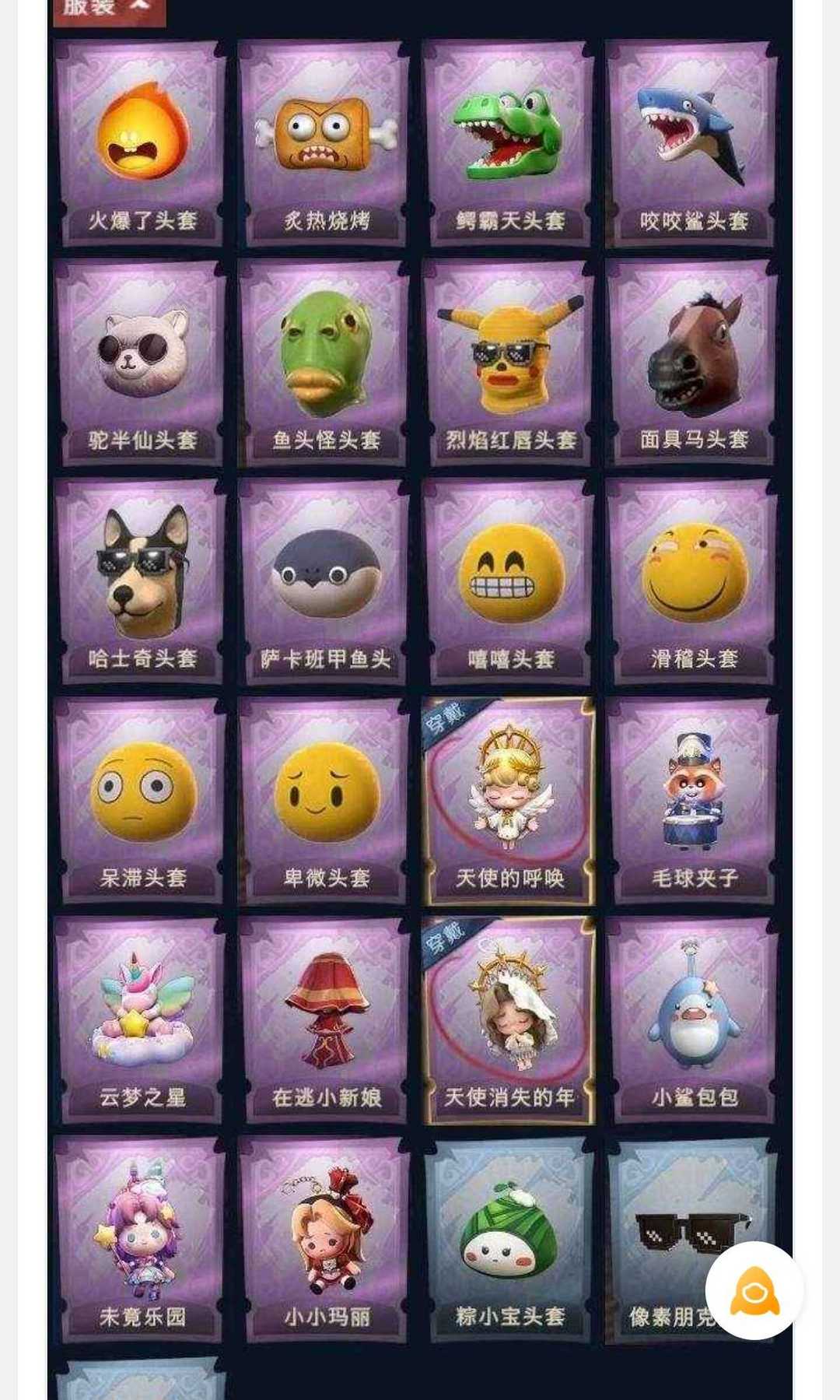Select the 滑稽头套 smirking emoji headgear
840x1400 pixels.
point(694,584)
